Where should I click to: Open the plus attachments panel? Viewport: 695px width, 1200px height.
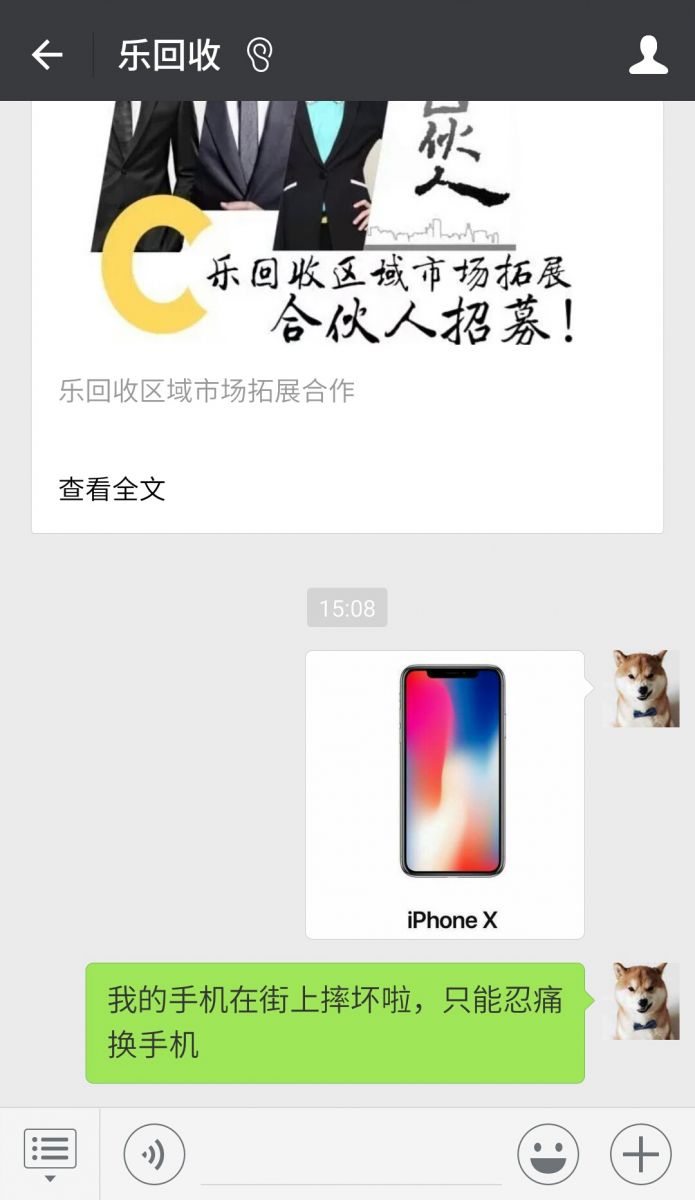pyautogui.click(x=640, y=1154)
